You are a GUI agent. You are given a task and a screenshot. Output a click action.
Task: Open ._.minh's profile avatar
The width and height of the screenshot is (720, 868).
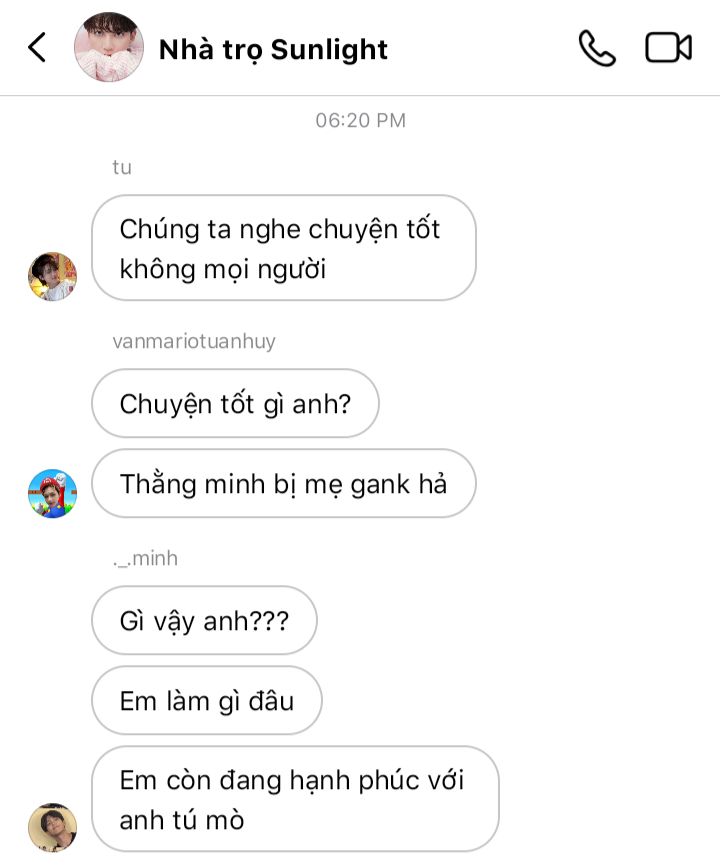(x=52, y=827)
